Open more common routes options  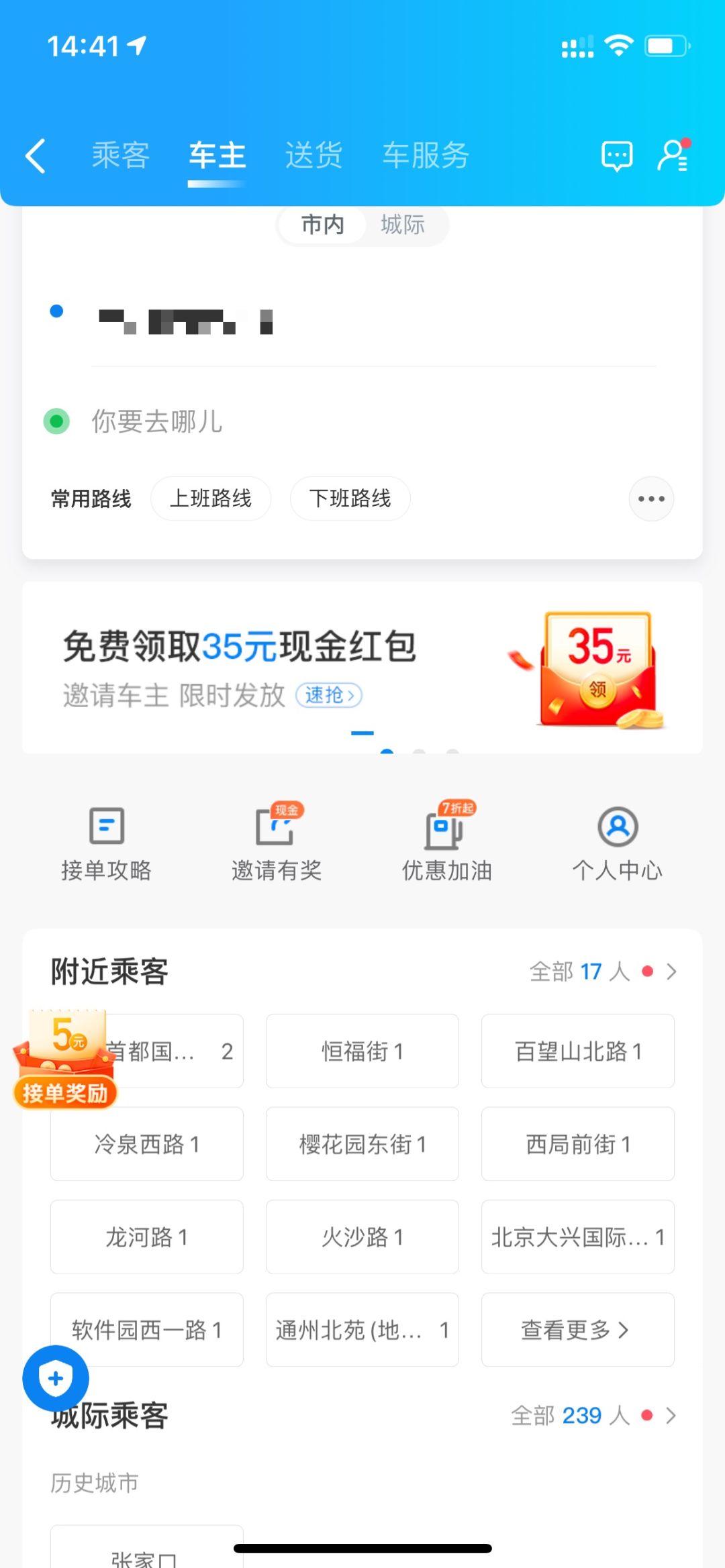[651, 499]
